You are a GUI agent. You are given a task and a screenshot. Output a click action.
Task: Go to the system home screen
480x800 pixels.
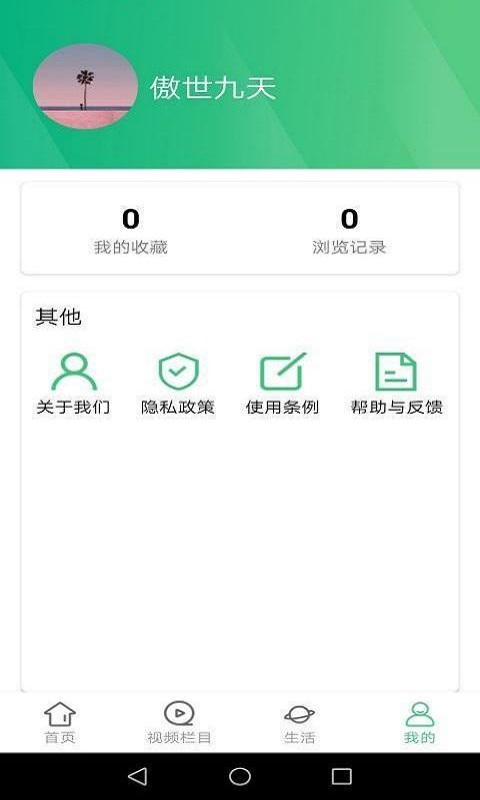240,777
